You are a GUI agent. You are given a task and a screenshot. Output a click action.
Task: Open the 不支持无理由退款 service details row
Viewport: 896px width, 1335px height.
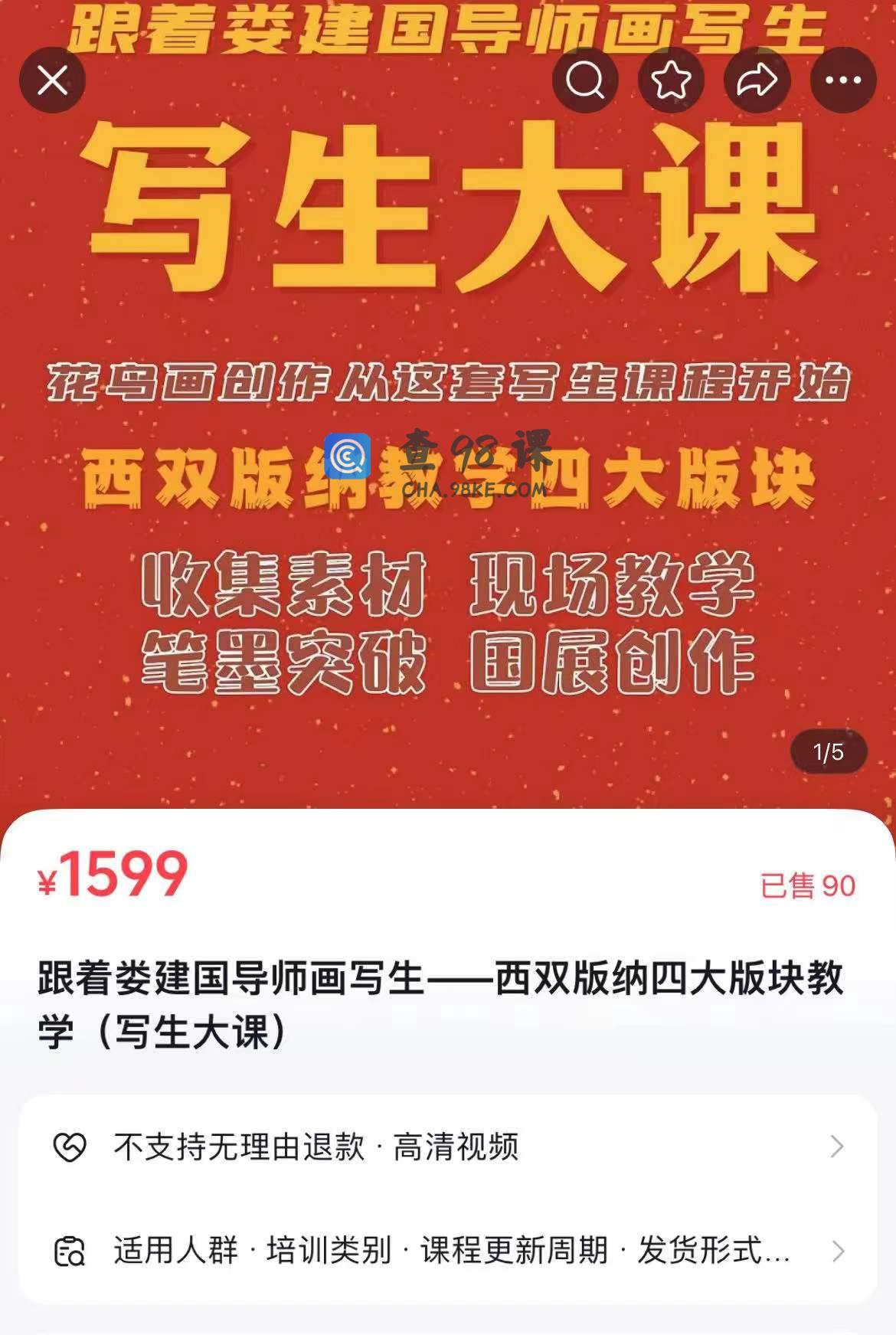(x=447, y=1147)
